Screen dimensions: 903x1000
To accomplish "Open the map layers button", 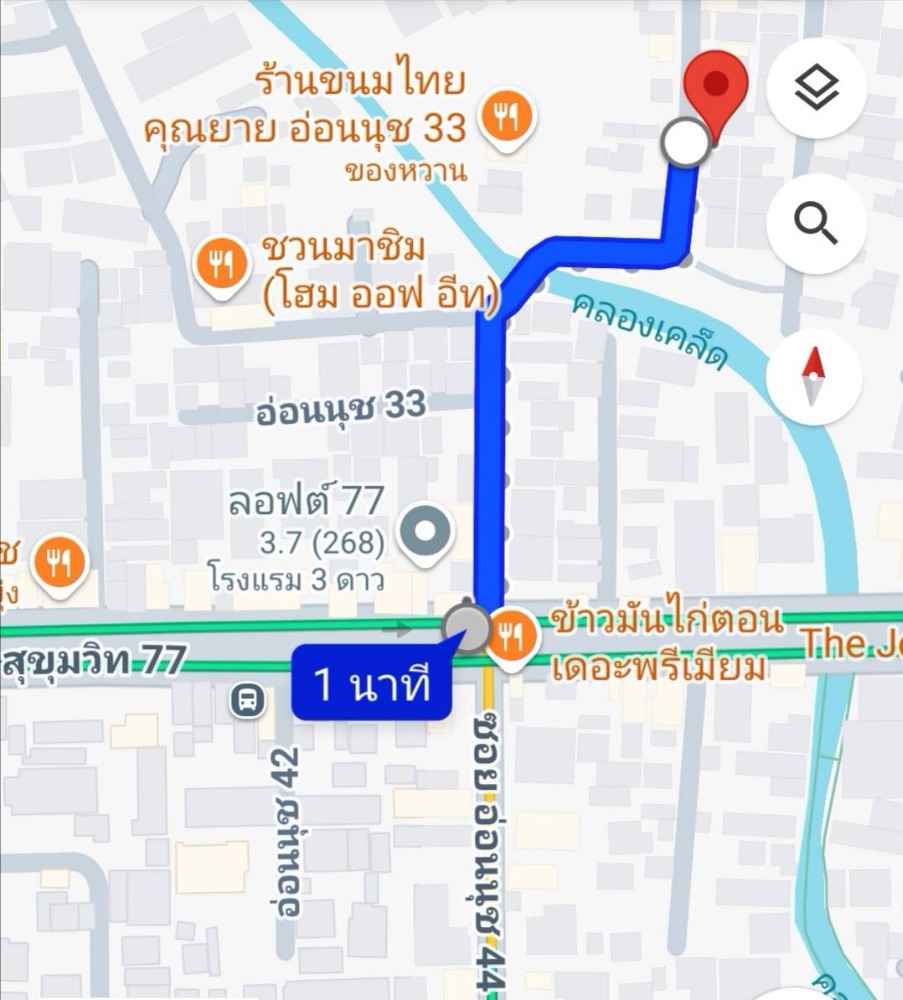I will point(816,88).
